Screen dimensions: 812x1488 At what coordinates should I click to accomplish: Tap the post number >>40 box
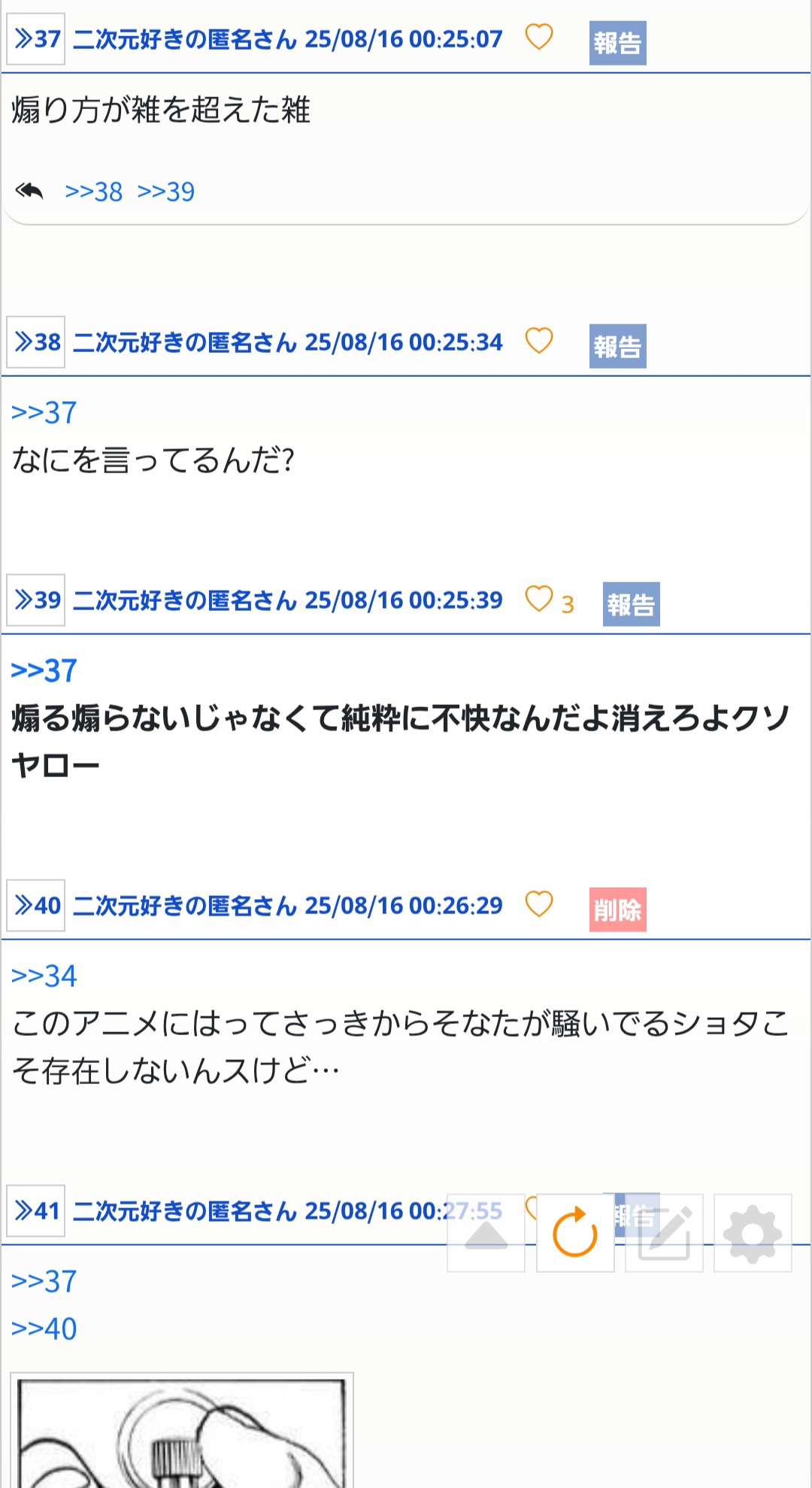tap(36, 905)
